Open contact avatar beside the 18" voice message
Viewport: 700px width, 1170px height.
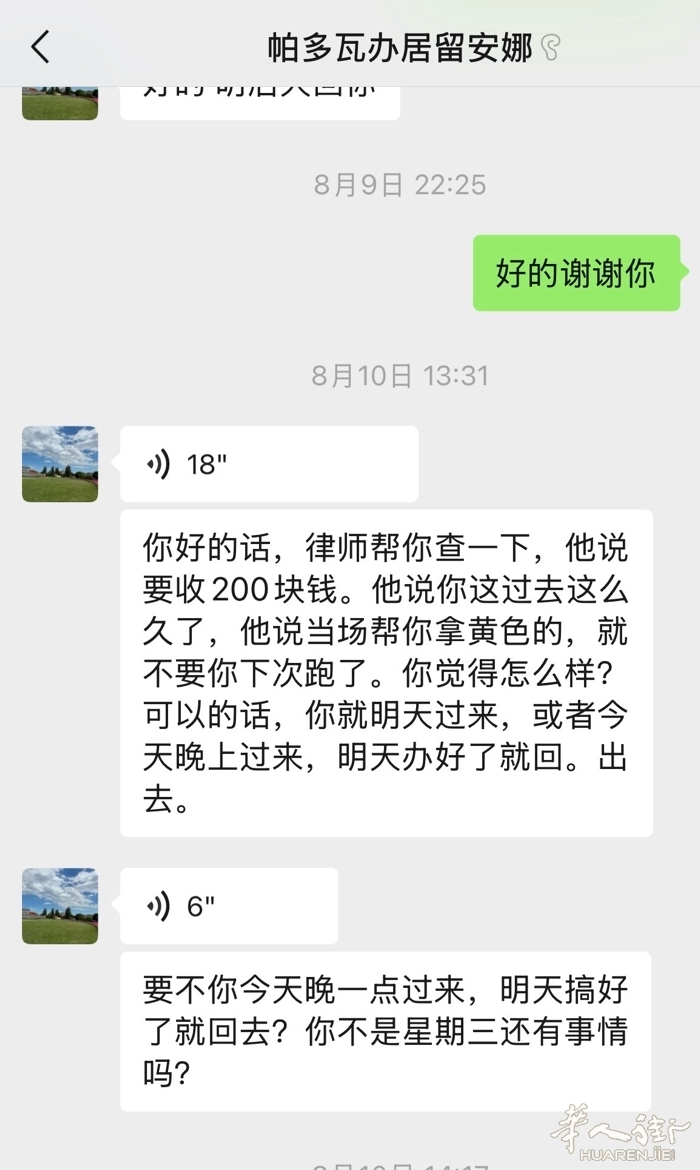tap(60, 464)
